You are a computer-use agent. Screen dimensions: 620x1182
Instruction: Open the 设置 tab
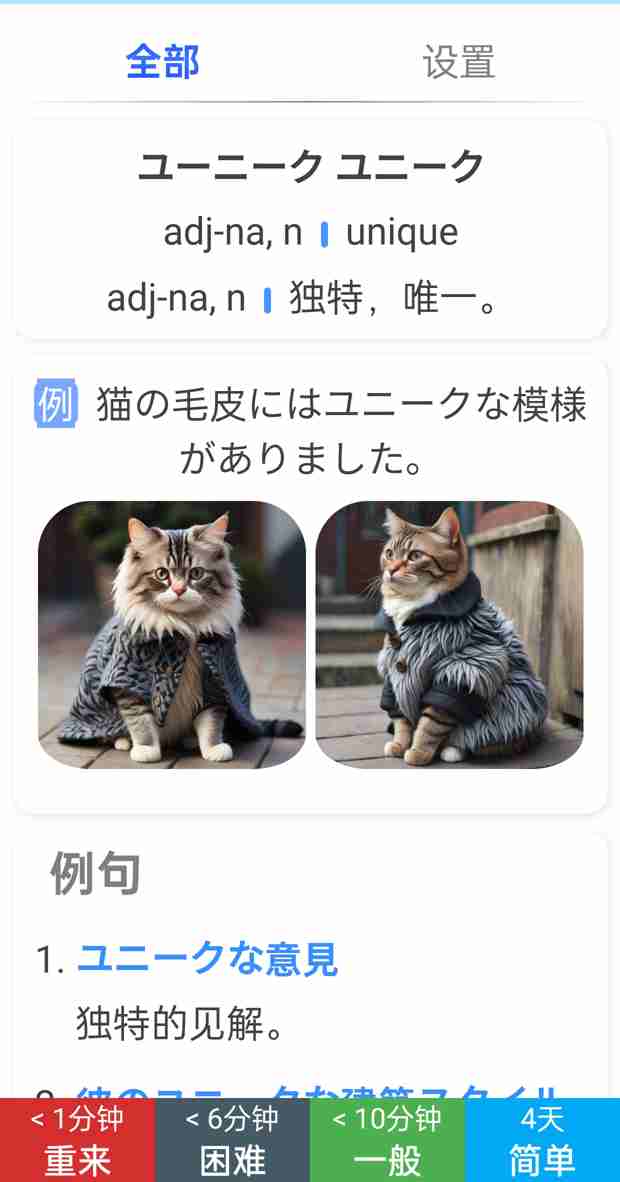coord(458,62)
